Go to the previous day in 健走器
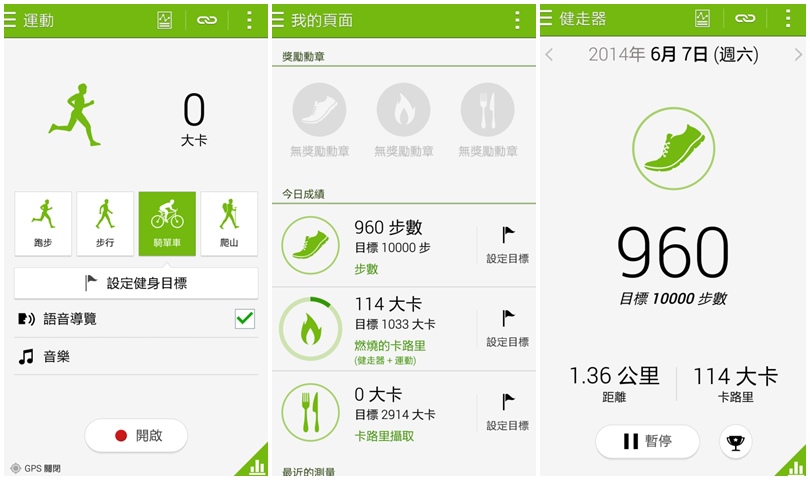The image size is (810, 480). pyautogui.click(x=550, y=54)
